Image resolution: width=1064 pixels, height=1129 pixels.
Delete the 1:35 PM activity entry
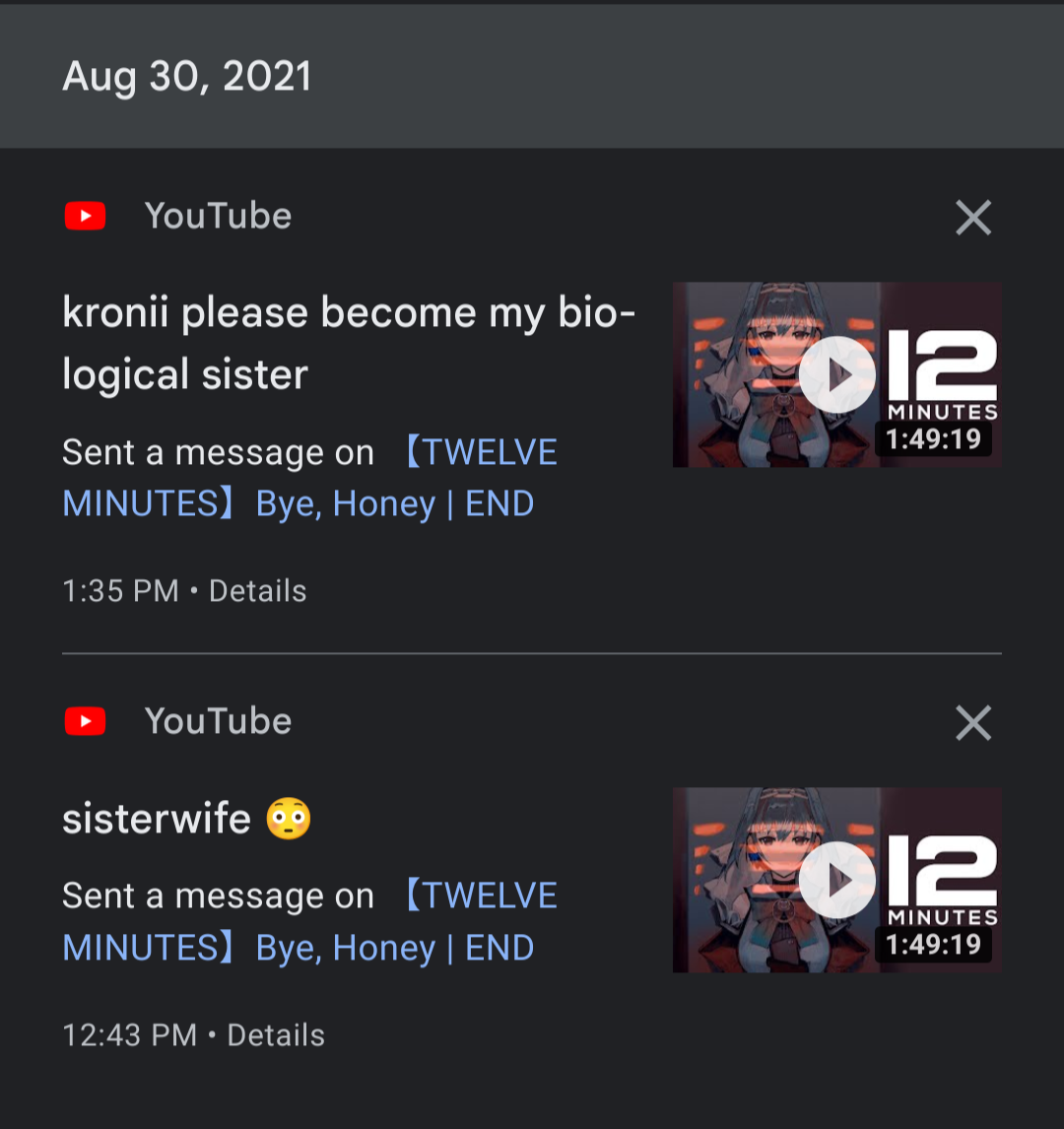(x=972, y=218)
